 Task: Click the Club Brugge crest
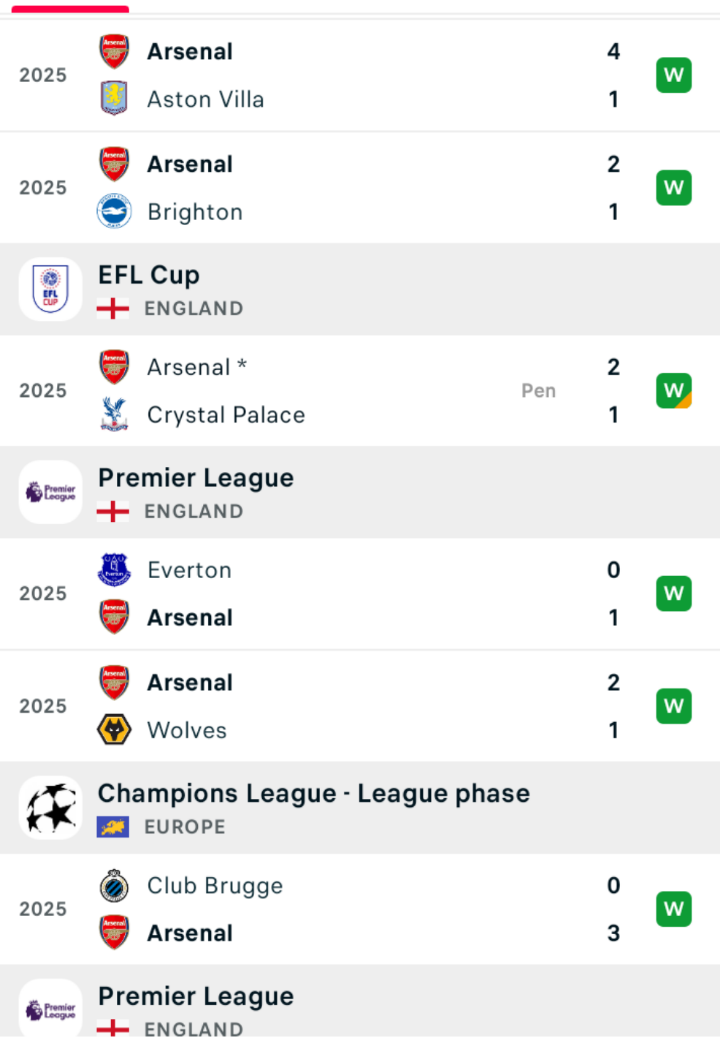click(114, 885)
